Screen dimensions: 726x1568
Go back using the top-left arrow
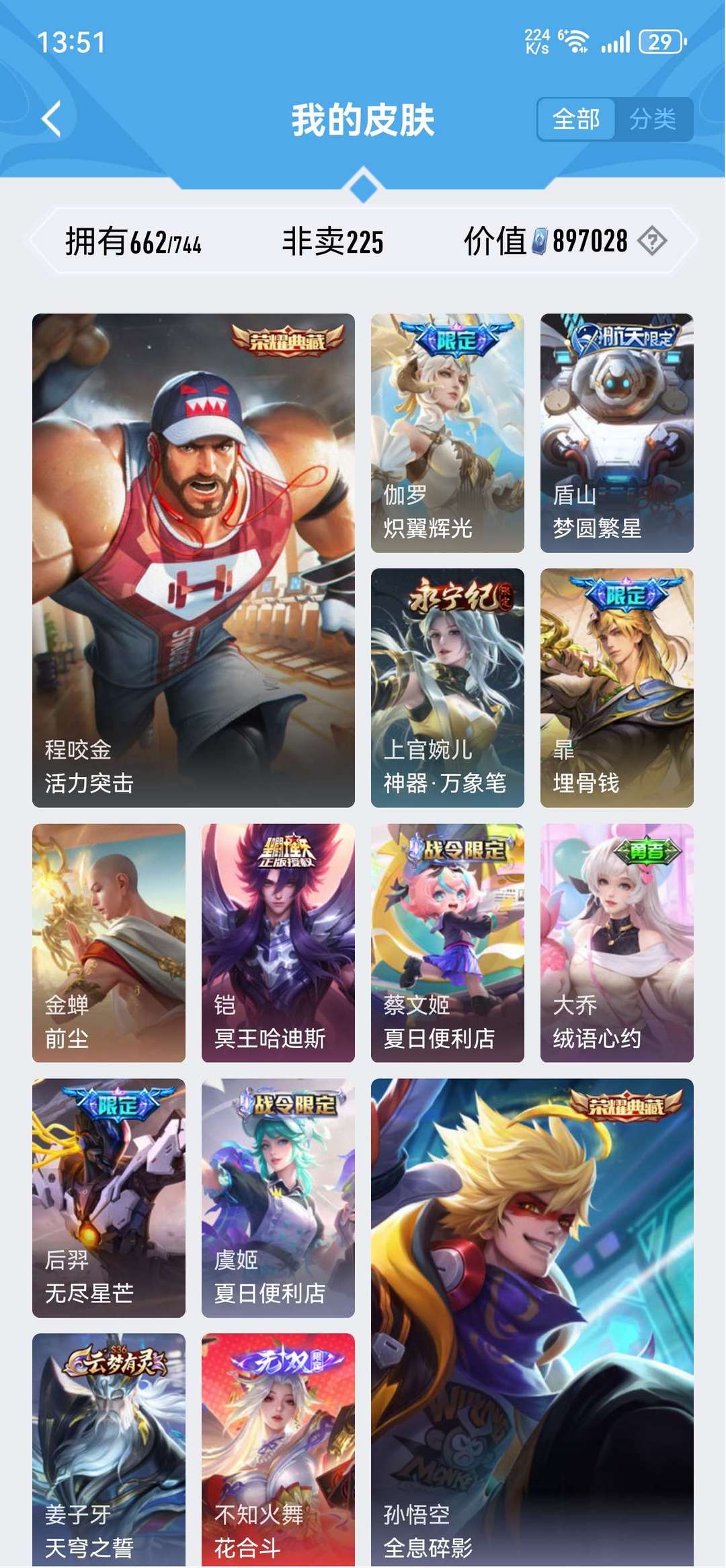(51, 120)
